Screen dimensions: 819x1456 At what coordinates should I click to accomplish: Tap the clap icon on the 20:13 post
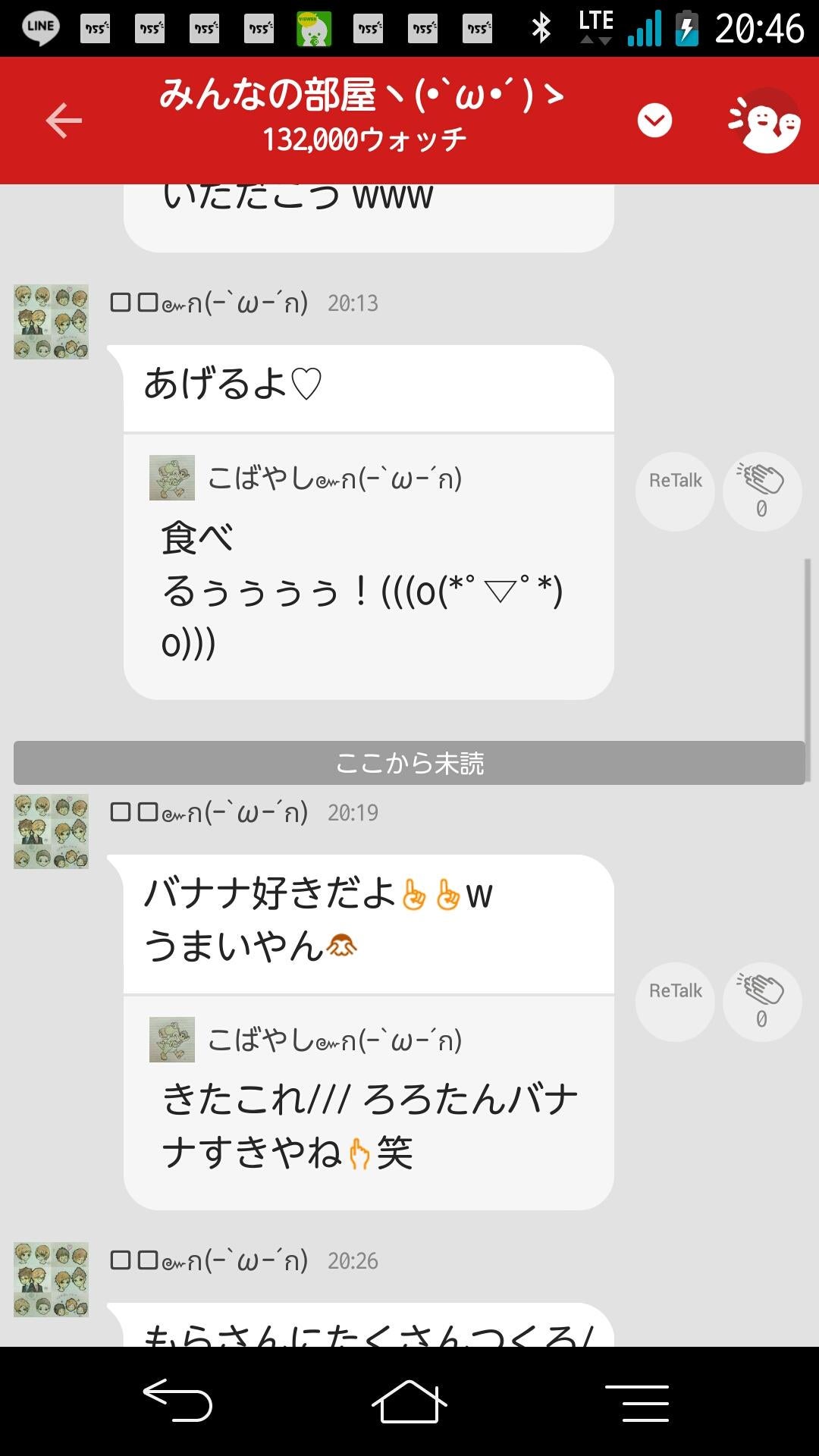click(x=761, y=491)
